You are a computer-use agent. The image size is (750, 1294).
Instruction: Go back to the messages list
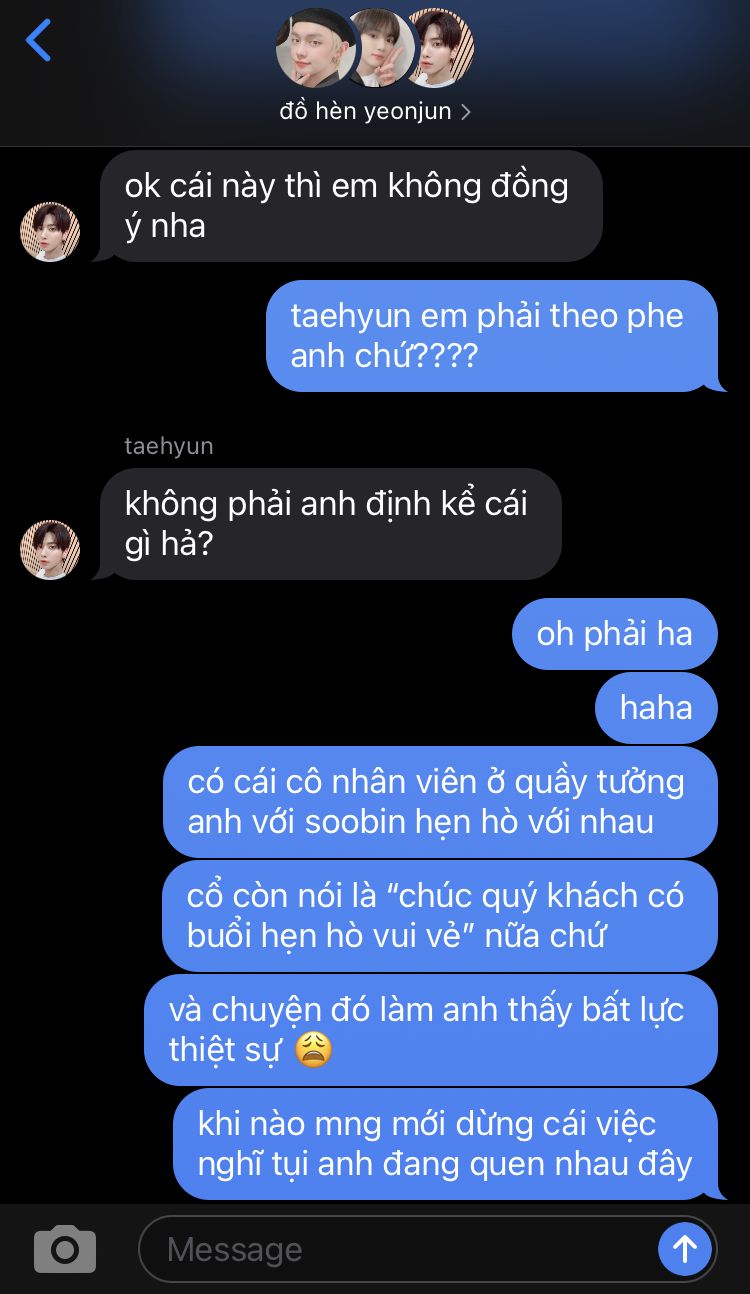coord(38,41)
